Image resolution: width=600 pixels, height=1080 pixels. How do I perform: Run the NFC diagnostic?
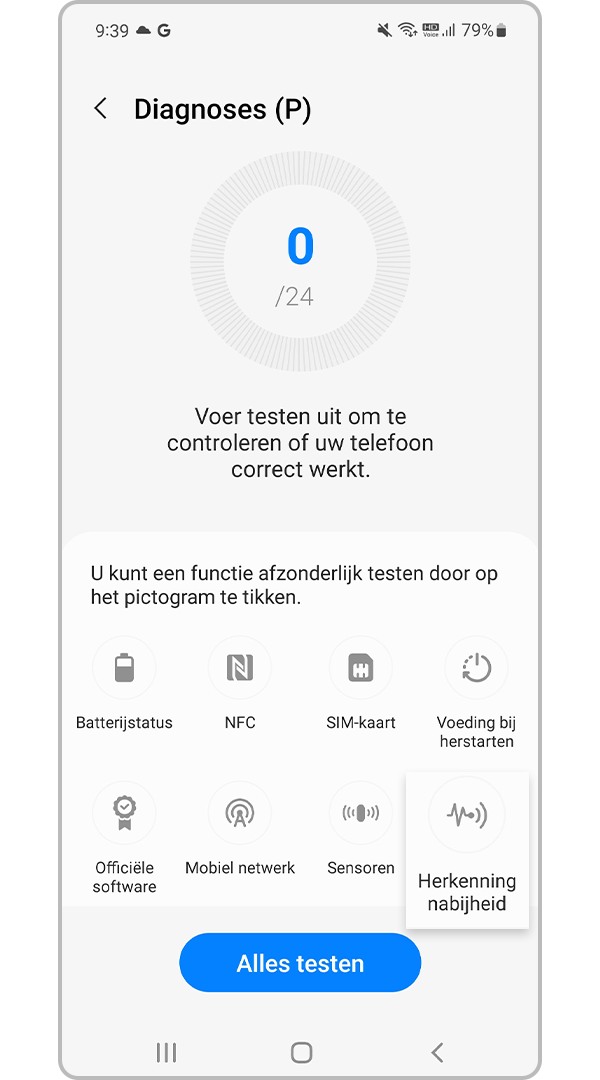(x=240, y=668)
